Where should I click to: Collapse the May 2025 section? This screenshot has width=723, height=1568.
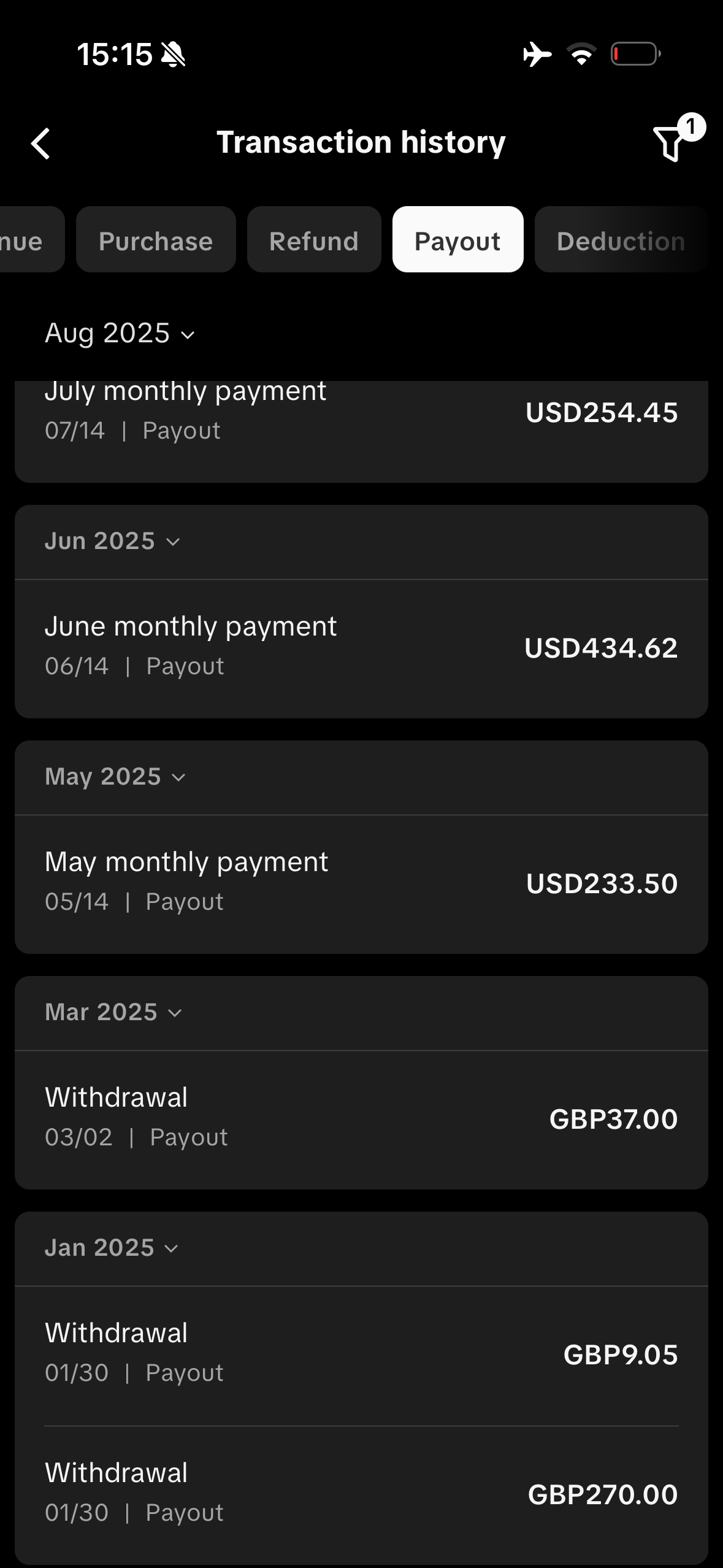click(x=115, y=777)
